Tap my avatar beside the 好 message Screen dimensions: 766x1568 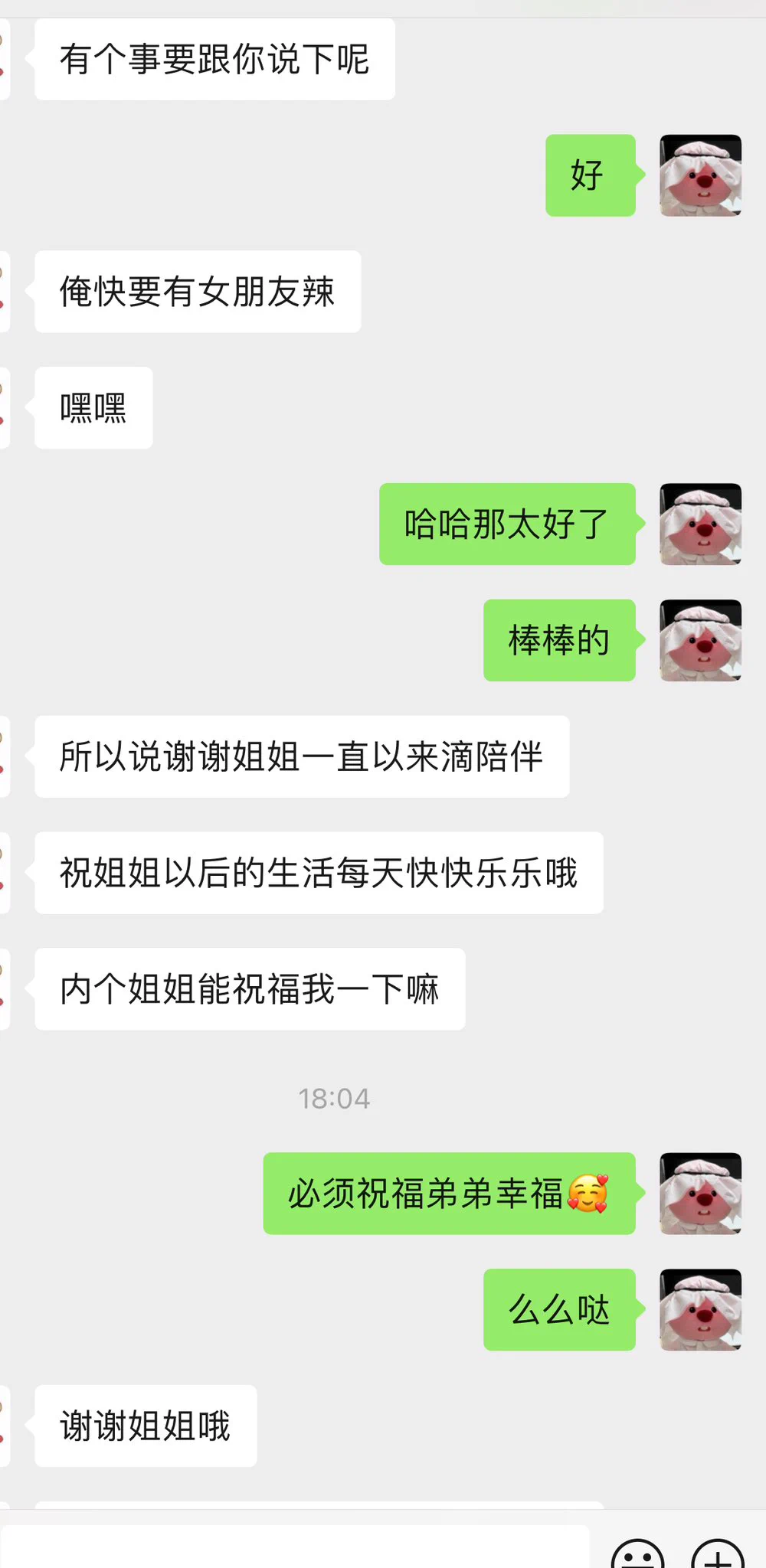[x=700, y=175]
